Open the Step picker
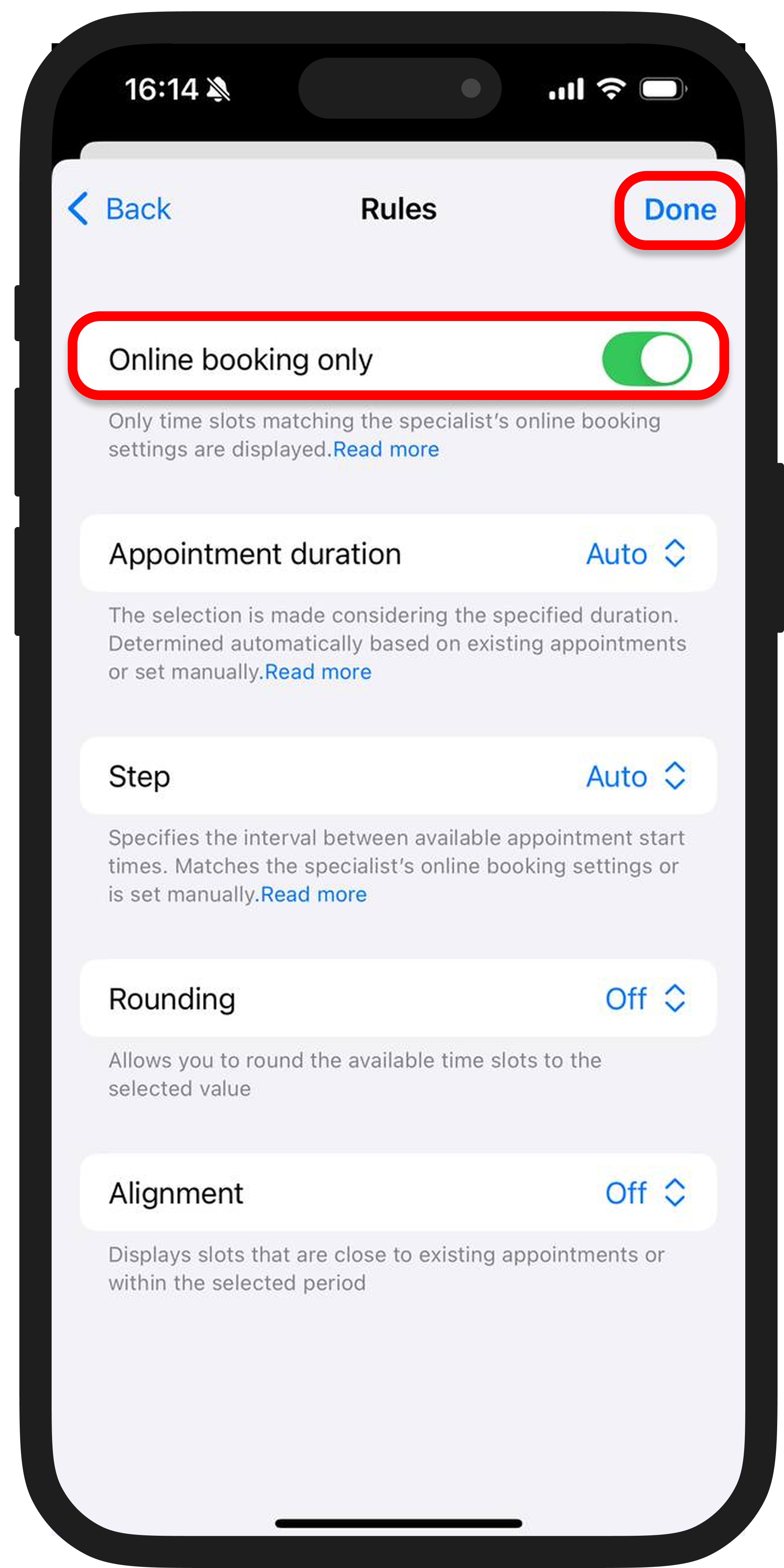Image resolution: width=784 pixels, height=1568 pixels. pos(636,776)
